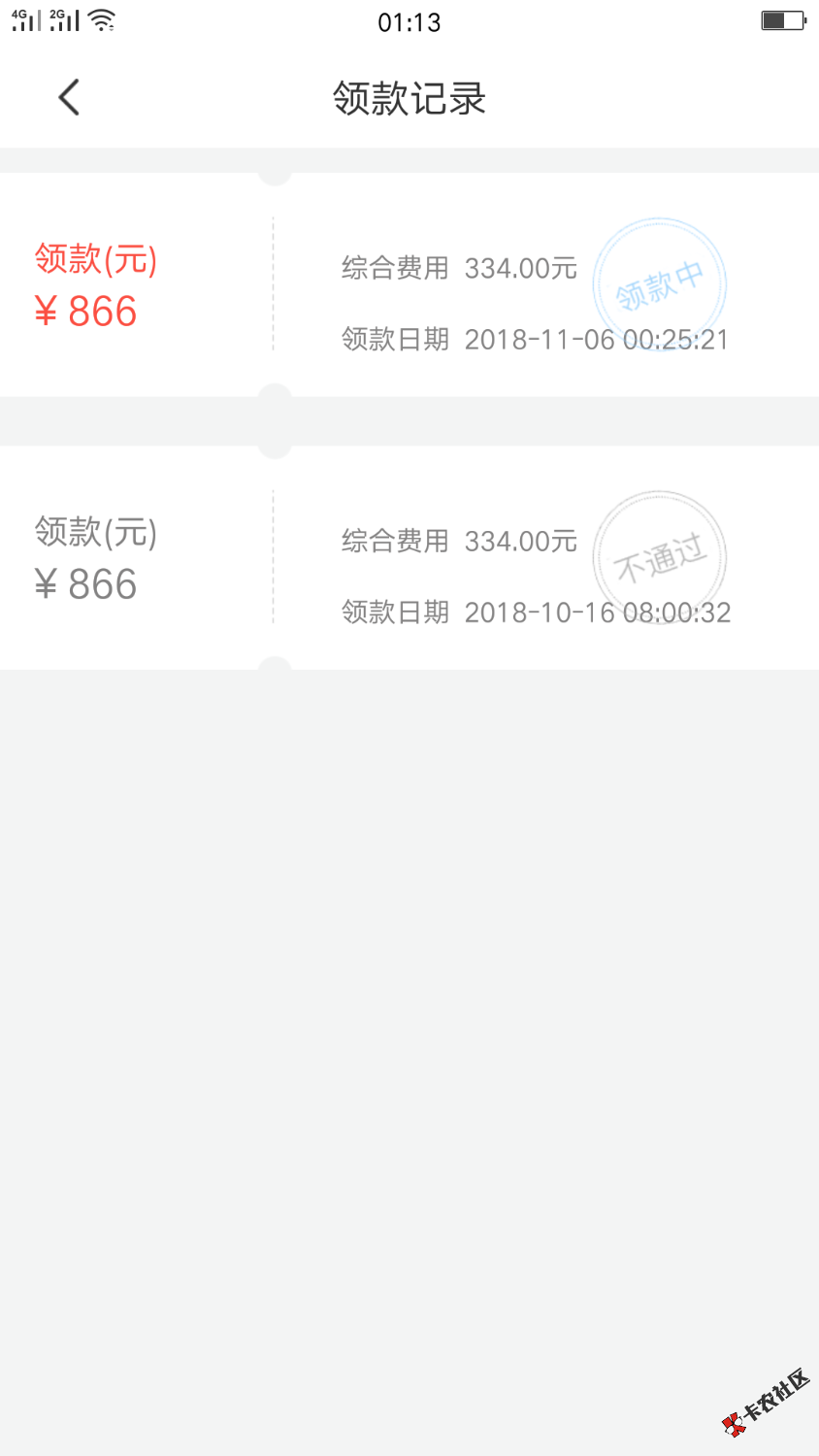Go back from the 领款记录 page

coord(69,97)
